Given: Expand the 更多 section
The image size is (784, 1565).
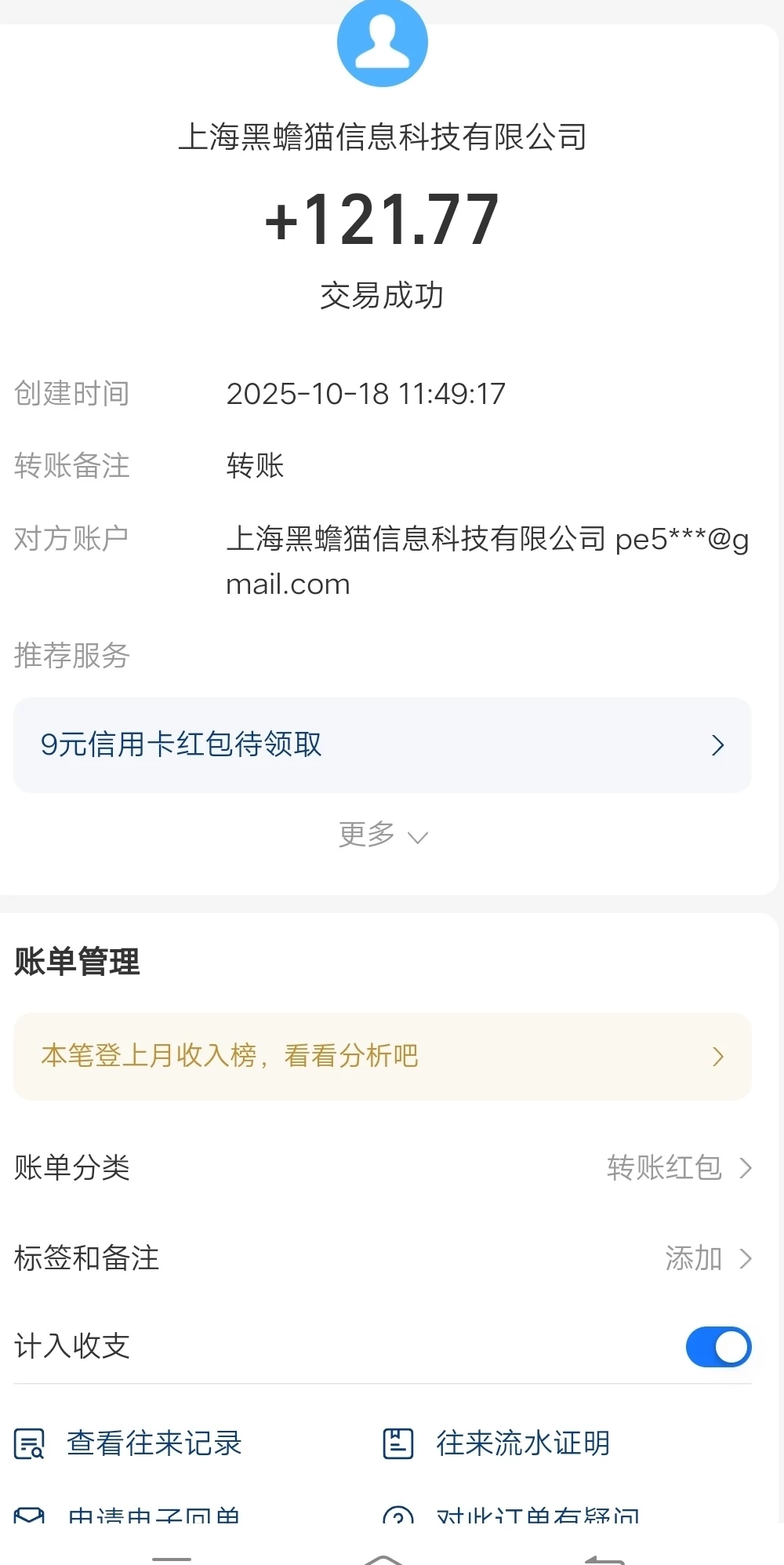Looking at the screenshot, I should (383, 834).
